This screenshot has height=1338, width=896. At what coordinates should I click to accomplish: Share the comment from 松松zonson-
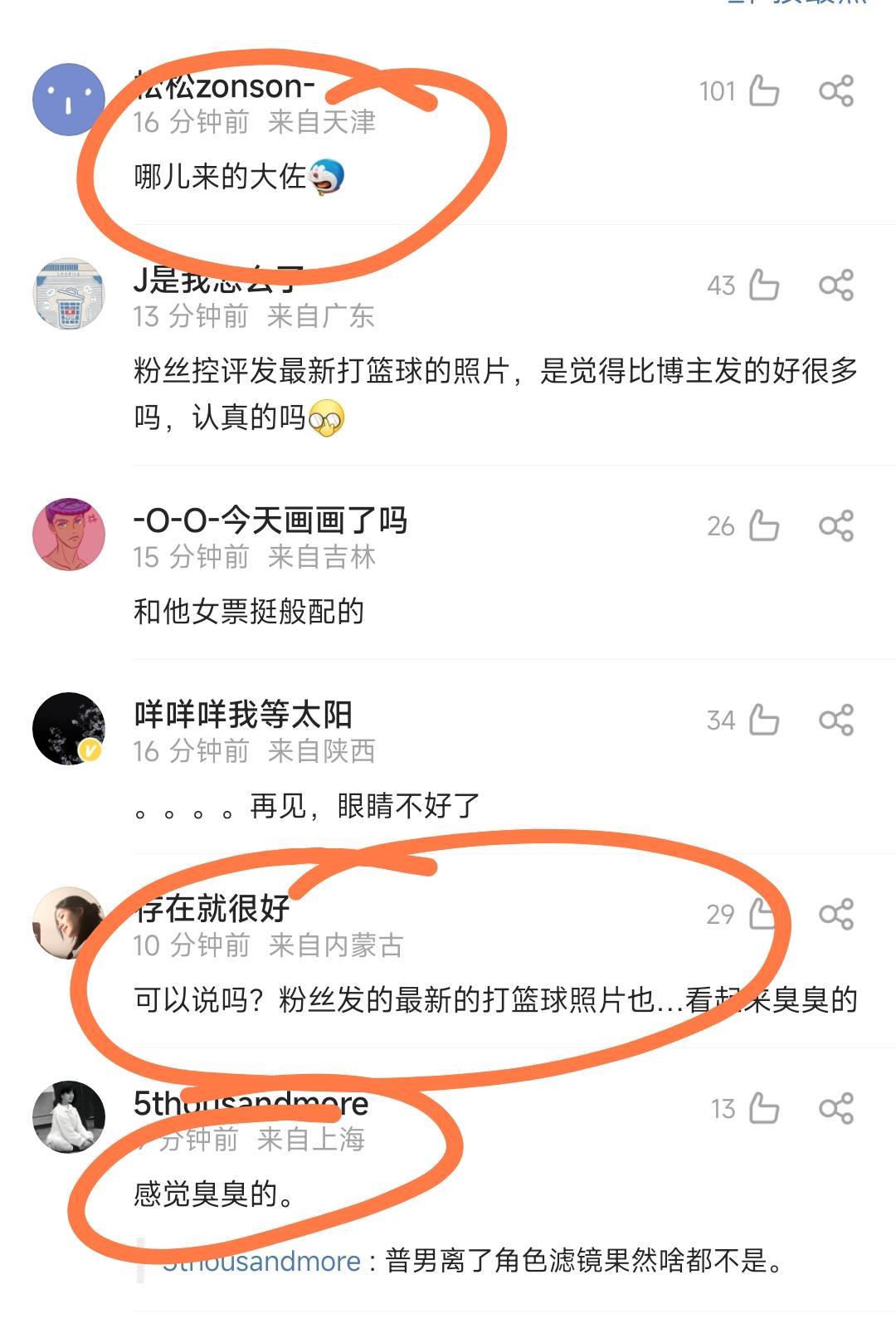point(835,90)
